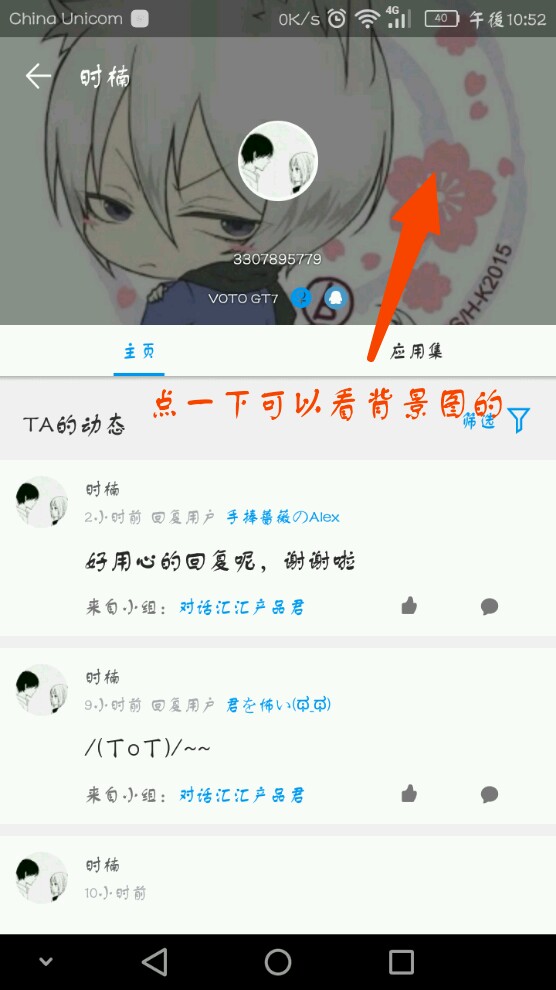
Task: Open user link 手捧蔷薇のAlex
Action: tap(283, 517)
